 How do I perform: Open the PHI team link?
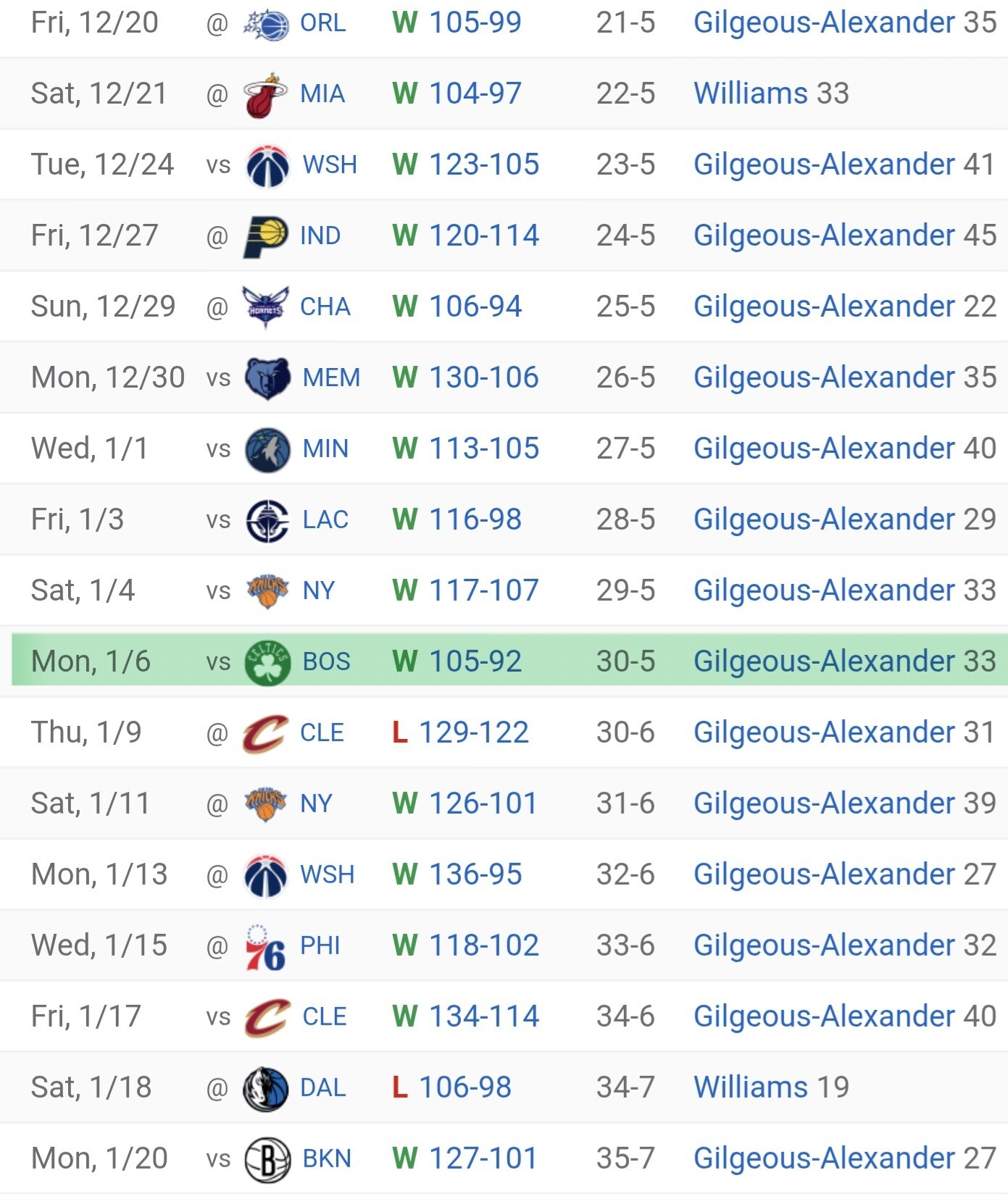point(320,945)
